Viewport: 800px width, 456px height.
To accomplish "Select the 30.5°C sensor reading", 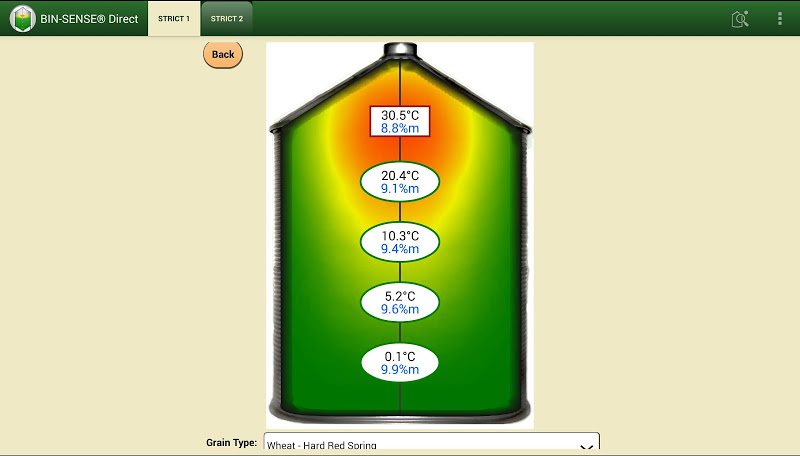I will pyautogui.click(x=400, y=121).
